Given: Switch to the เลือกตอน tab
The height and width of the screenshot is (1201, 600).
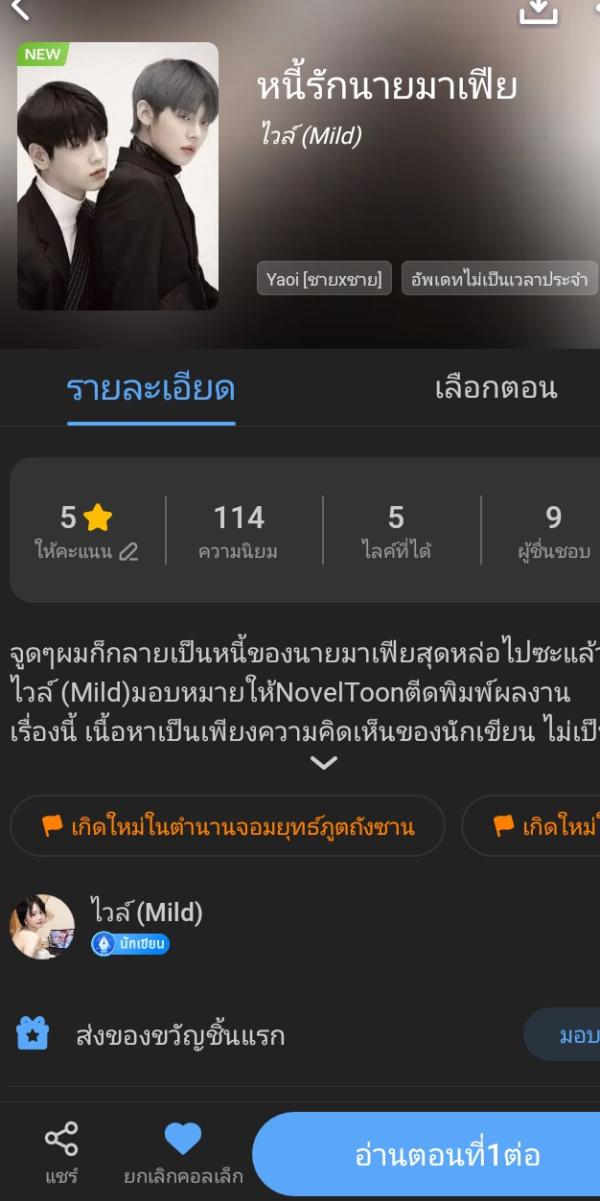Looking at the screenshot, I should point(495,388).
